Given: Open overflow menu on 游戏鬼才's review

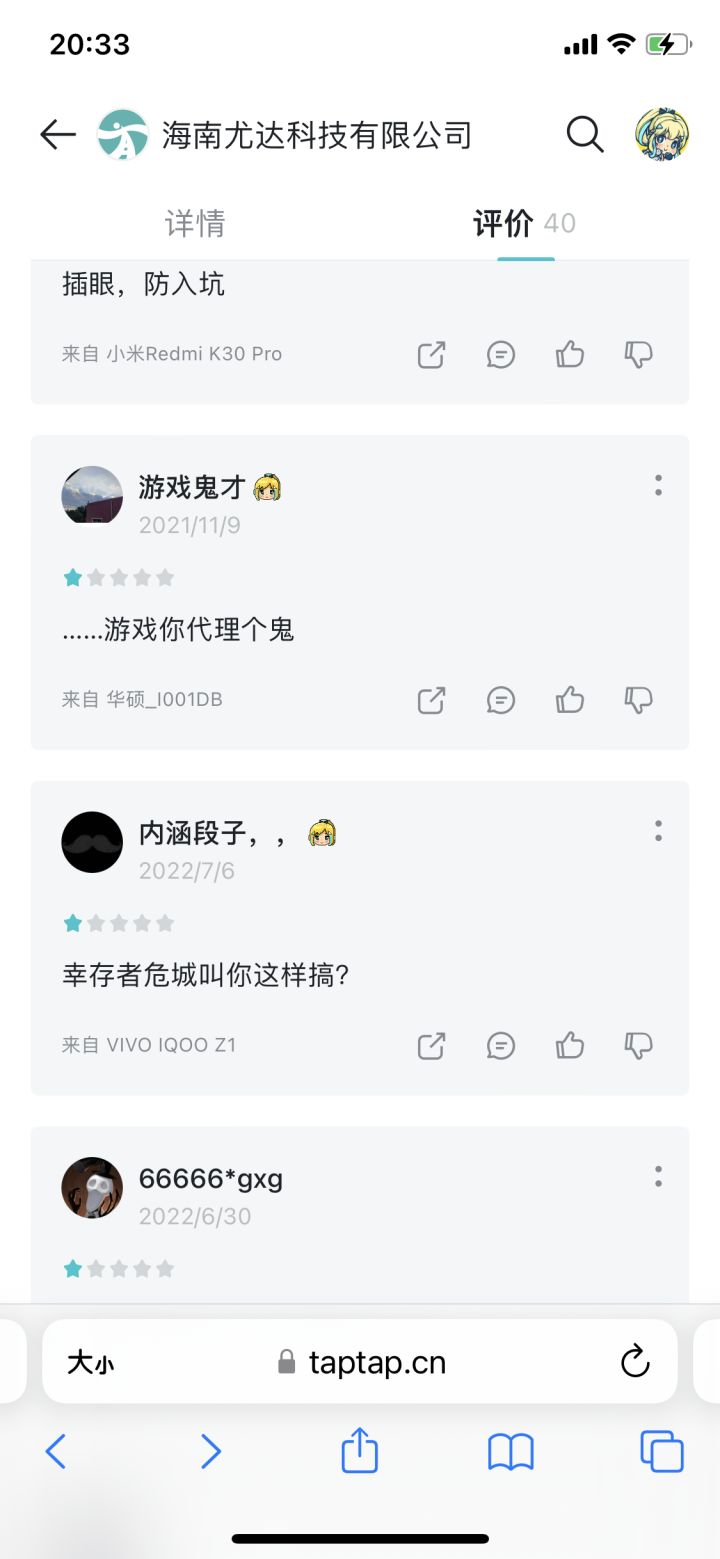Looking at the screenshot, I should point(658,486).
